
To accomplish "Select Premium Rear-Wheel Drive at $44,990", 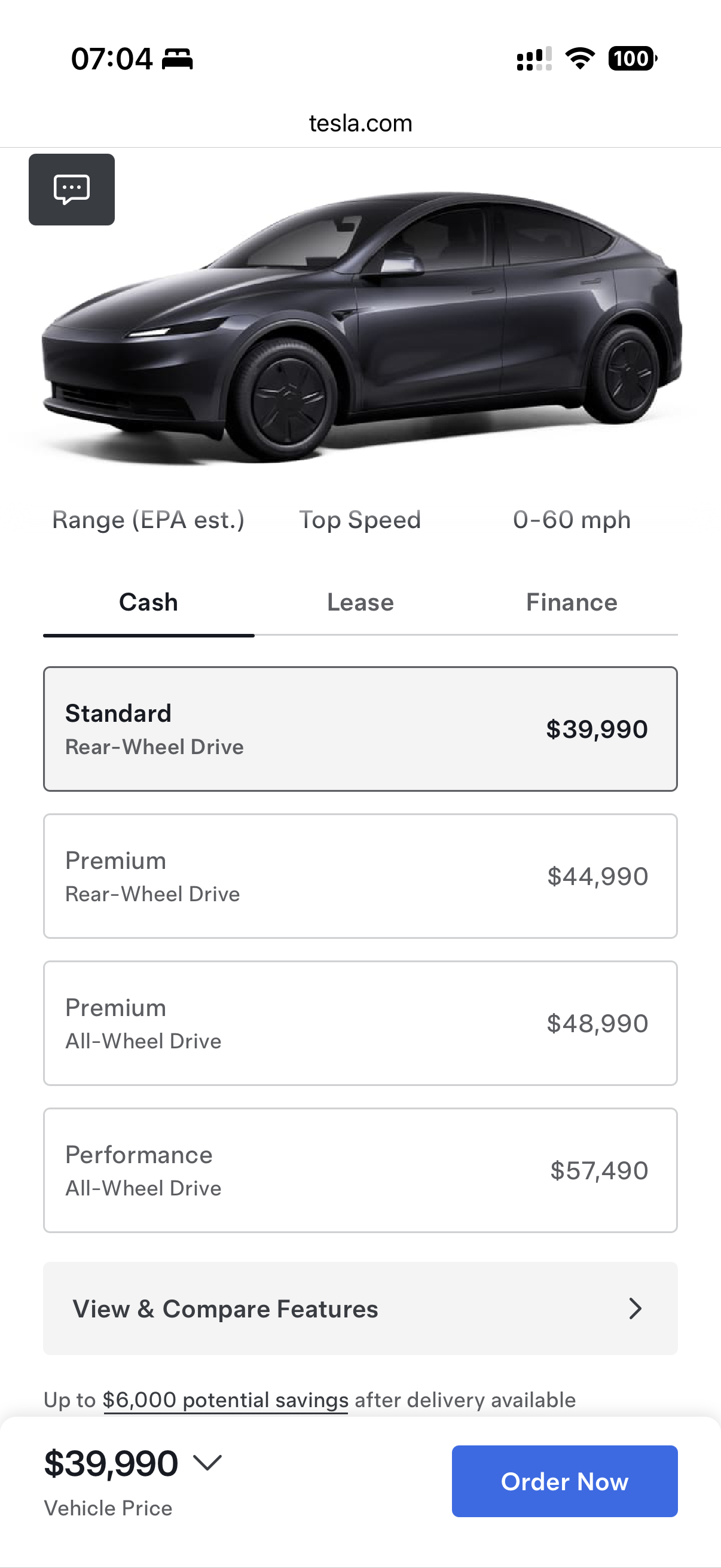I will [360, 877].
